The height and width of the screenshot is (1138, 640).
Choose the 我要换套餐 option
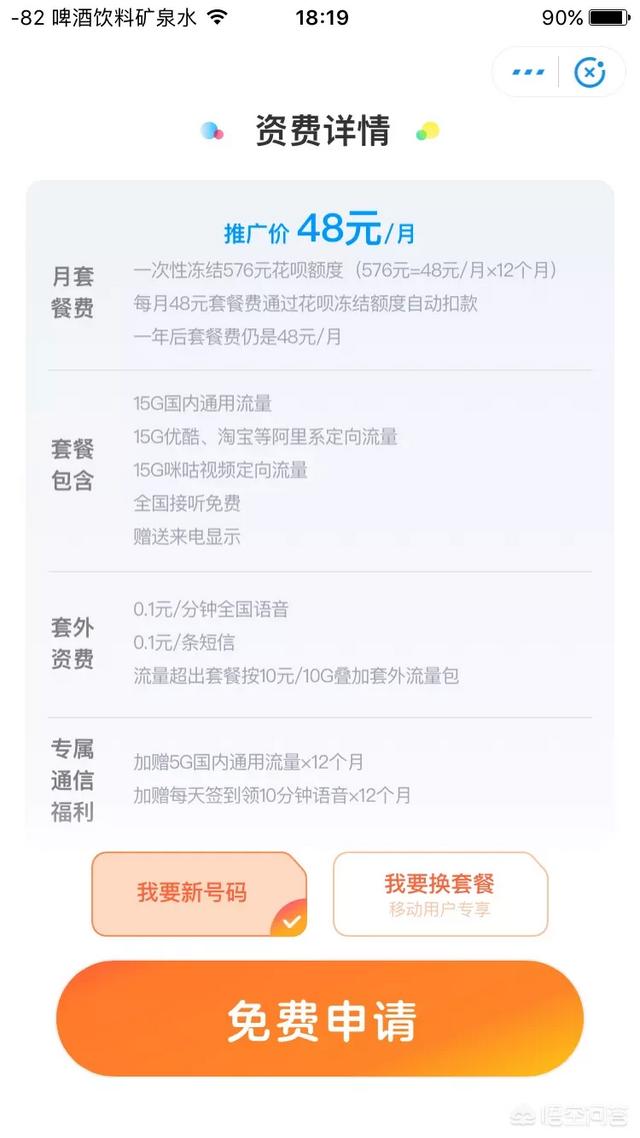click(x=440, y=893)
